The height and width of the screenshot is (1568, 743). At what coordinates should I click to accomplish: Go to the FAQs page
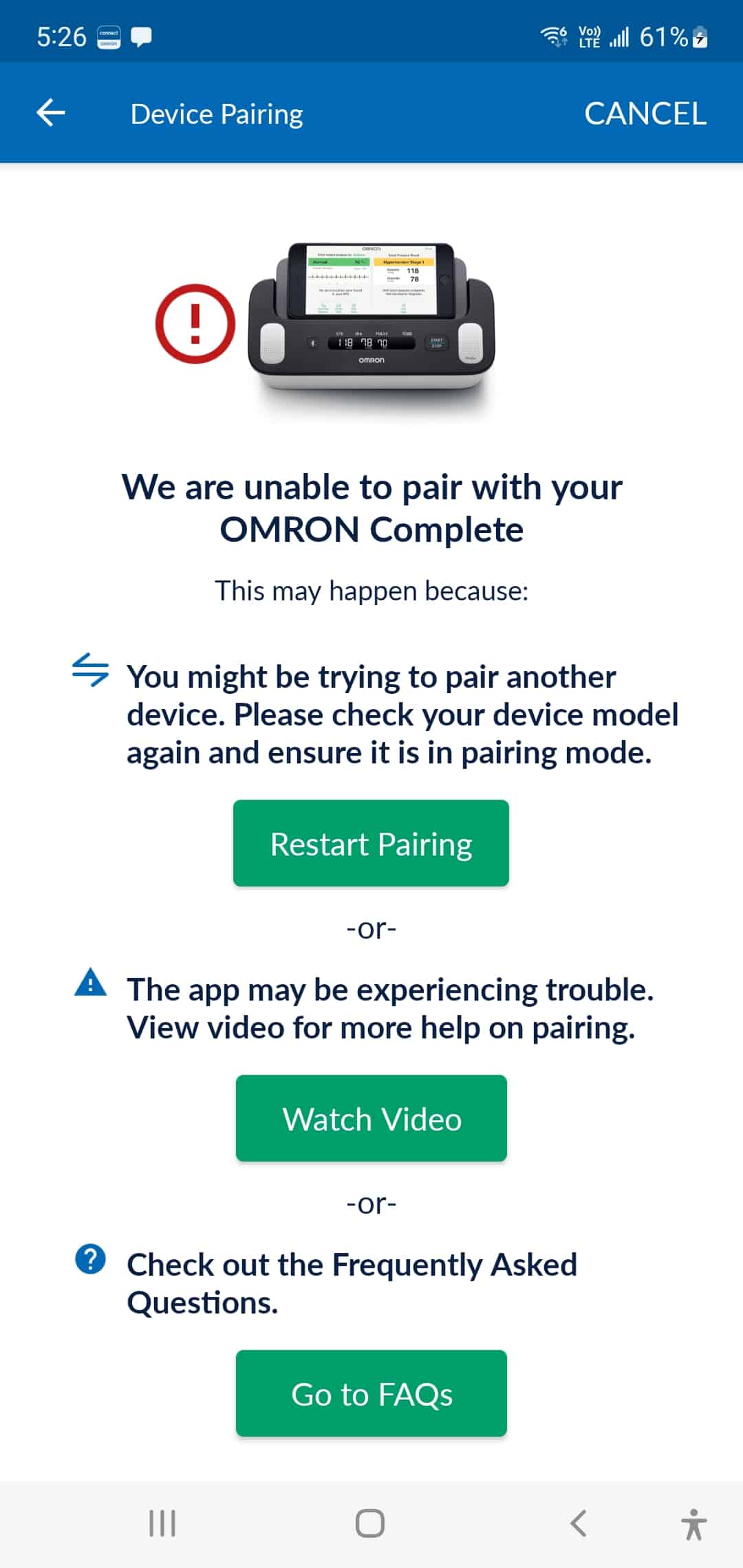(x=371, y=1393)
